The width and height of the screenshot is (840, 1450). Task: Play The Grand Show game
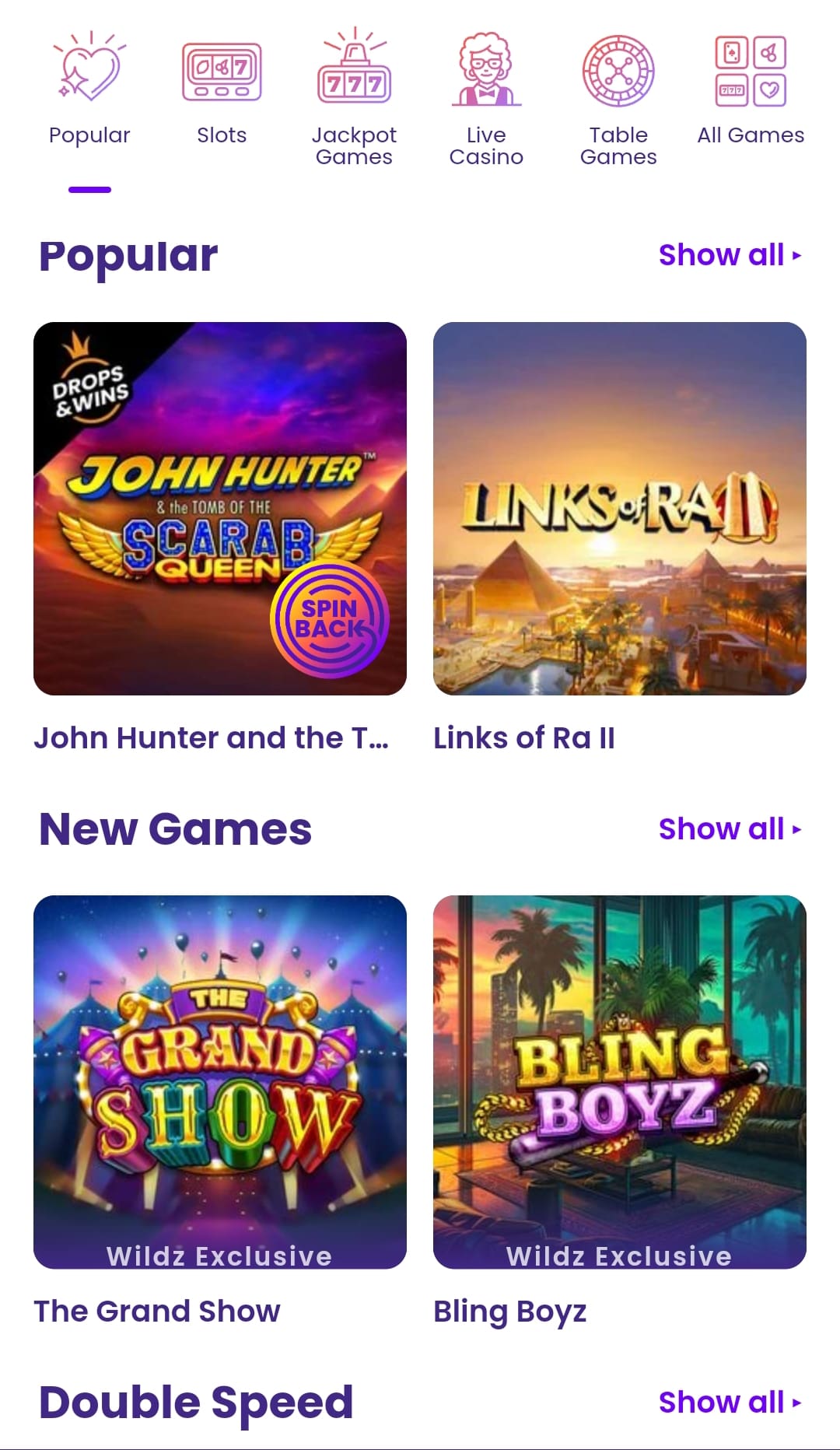click(220, 1082)
